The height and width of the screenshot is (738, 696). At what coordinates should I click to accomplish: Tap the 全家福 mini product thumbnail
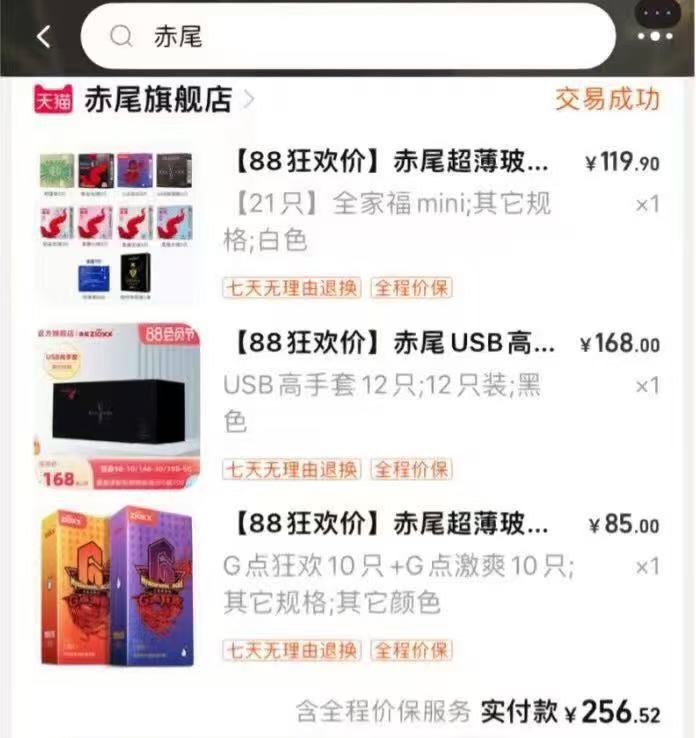(118, 226)
